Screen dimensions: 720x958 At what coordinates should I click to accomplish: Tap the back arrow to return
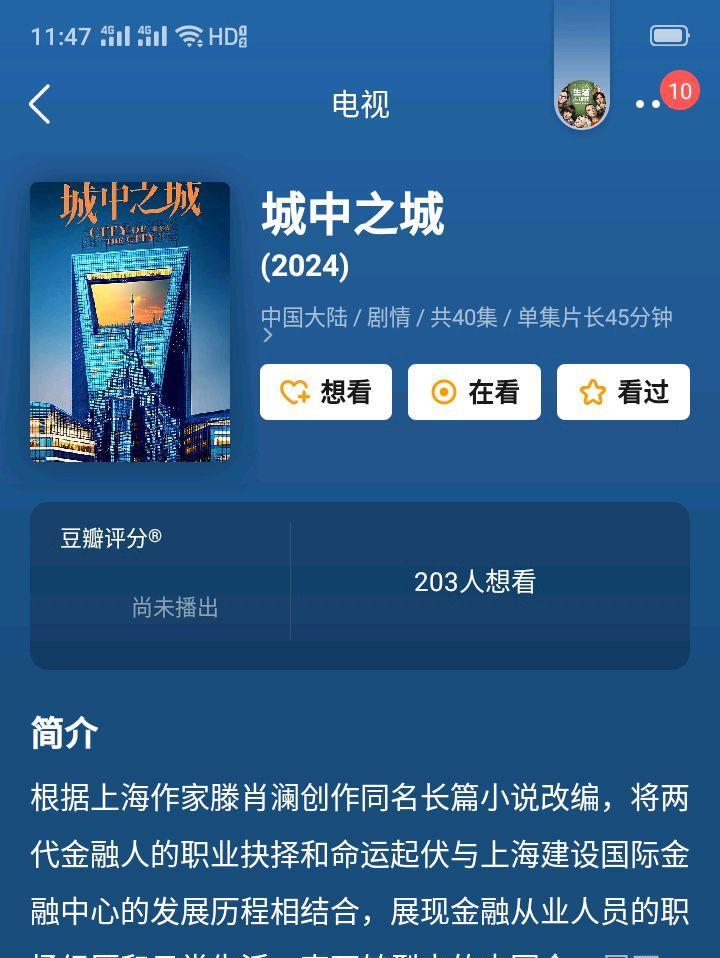[38, 104]
